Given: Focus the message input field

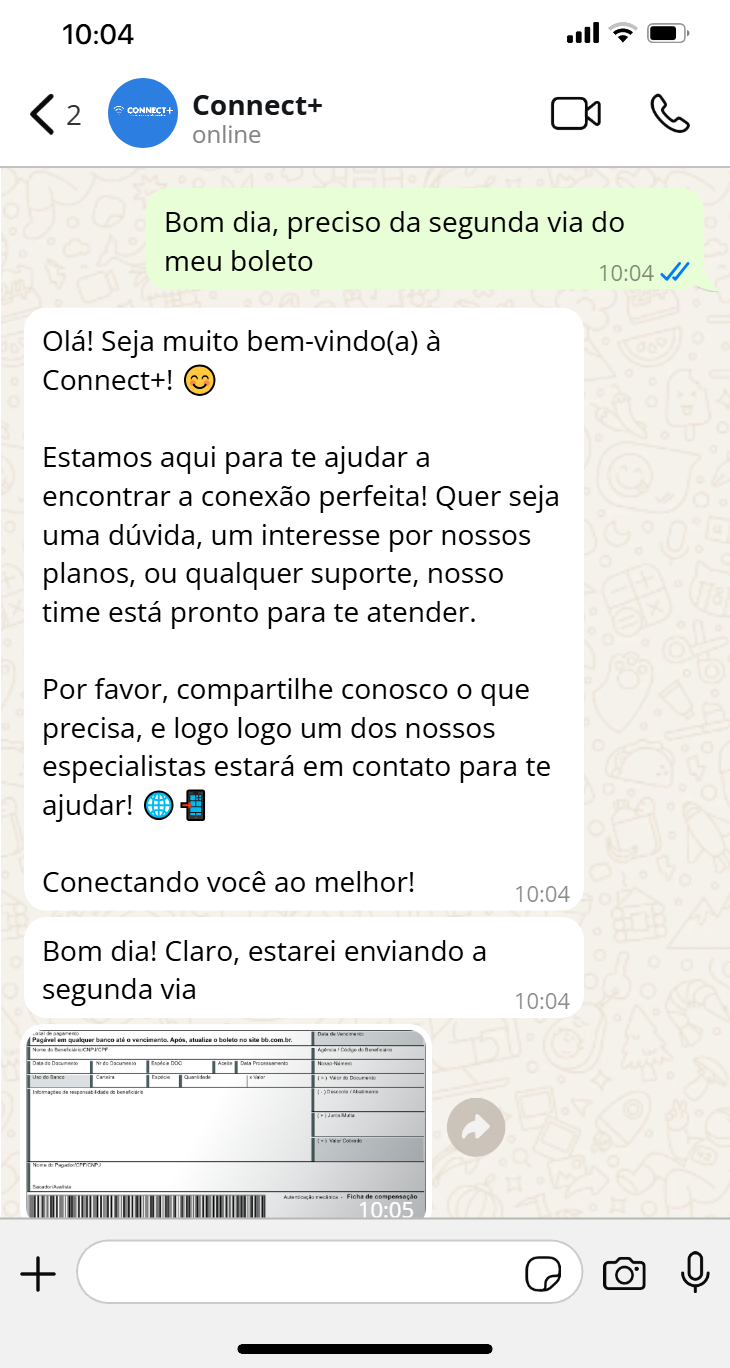Looking at the screenshot, I should coord(300,1273).
